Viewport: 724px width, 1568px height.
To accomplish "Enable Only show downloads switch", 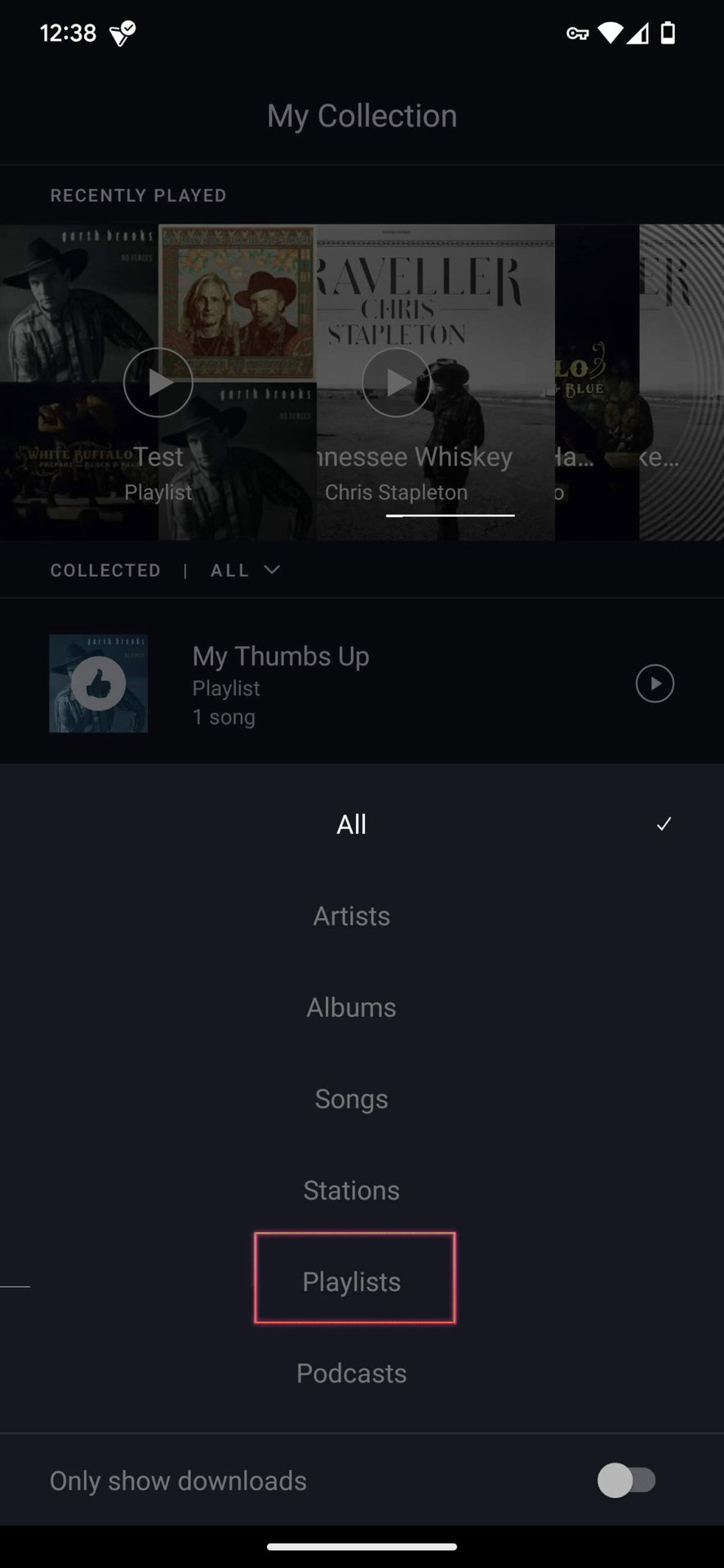I will coord(626,1480).
